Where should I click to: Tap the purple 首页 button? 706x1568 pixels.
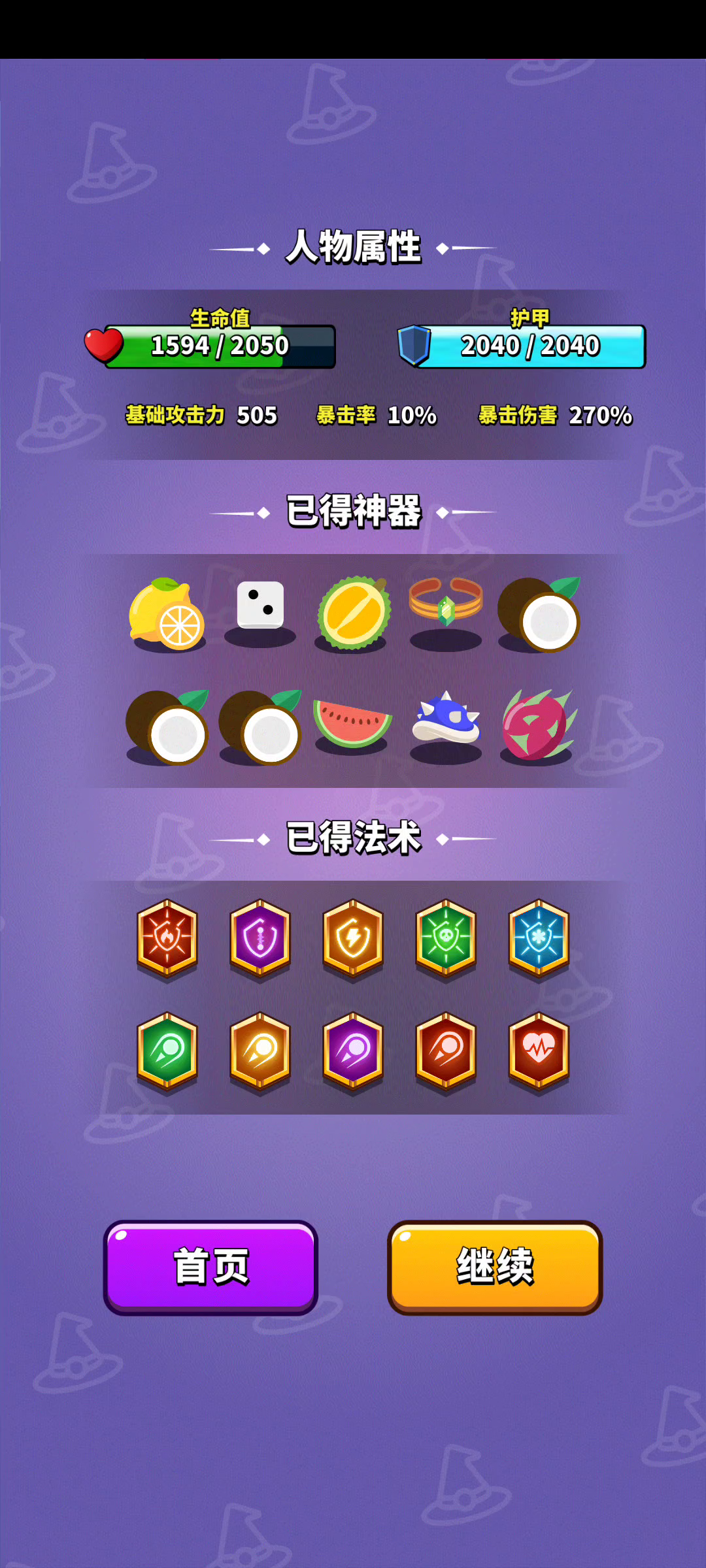[210, 1267]
